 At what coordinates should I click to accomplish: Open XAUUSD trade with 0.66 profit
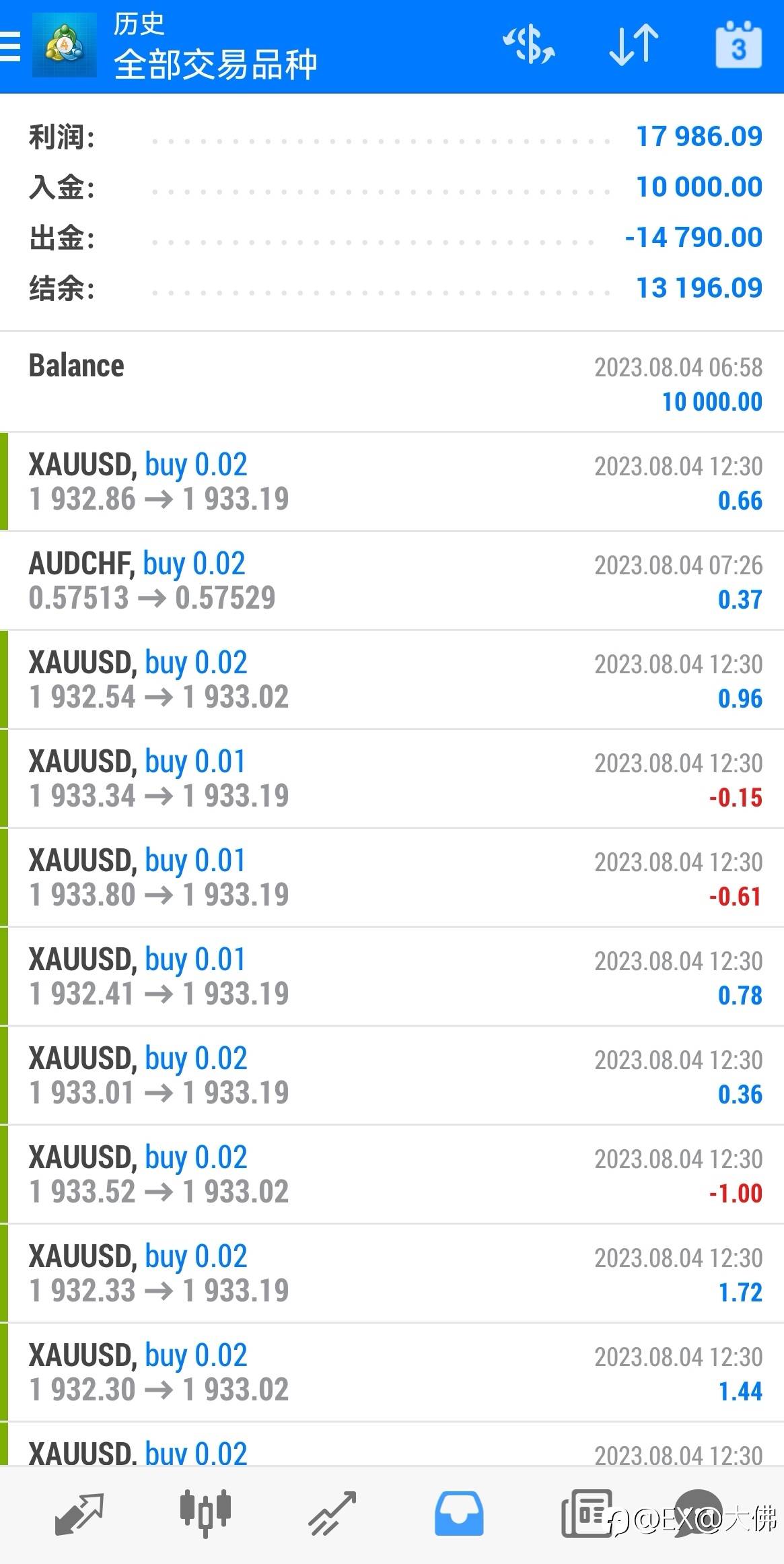click(392, 481)
